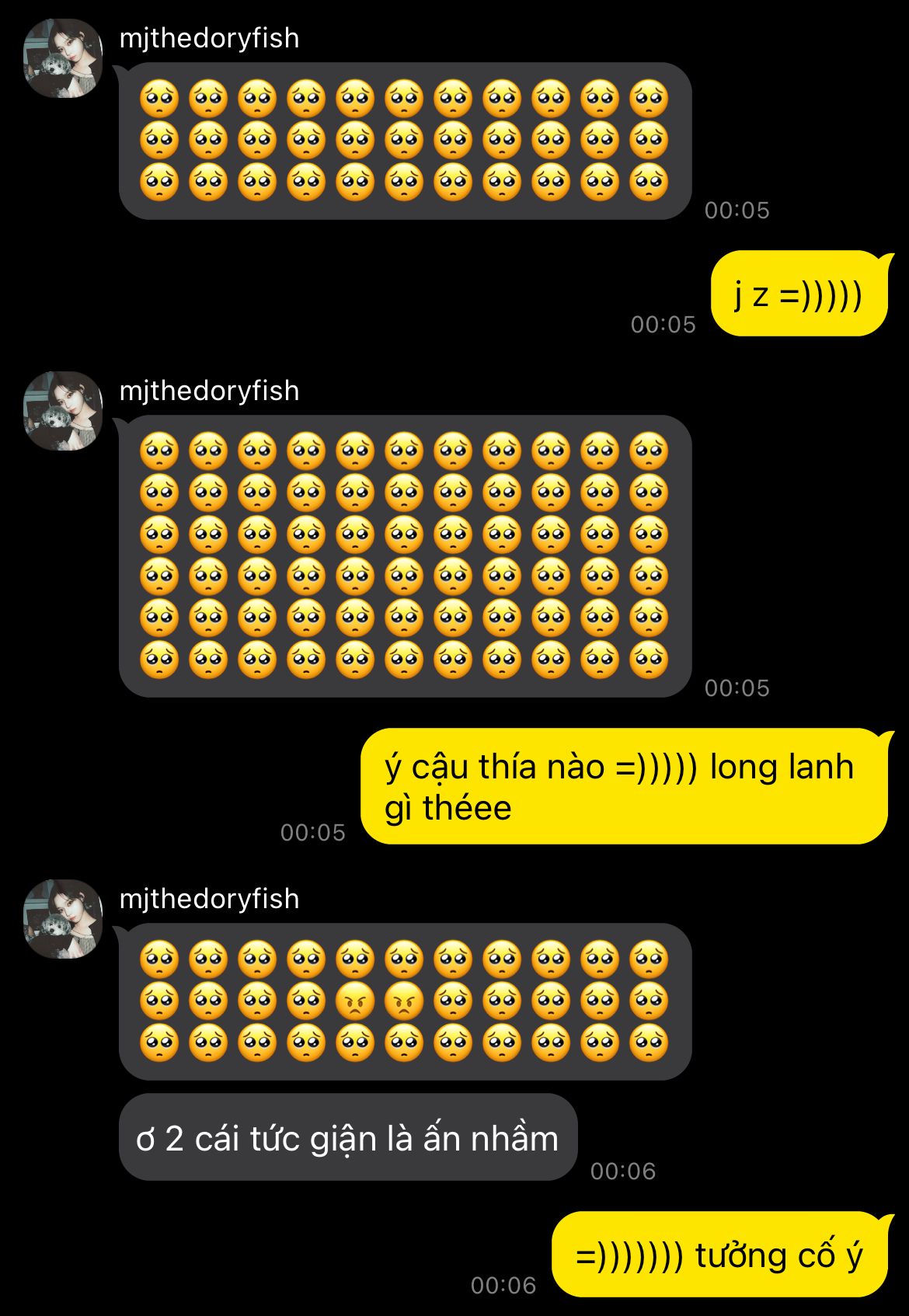Viewport: 909px width, 1316px height.
Task: Open mjthedoryfish's avatar beside the angry-emoji message
Action: pos(63,919)
